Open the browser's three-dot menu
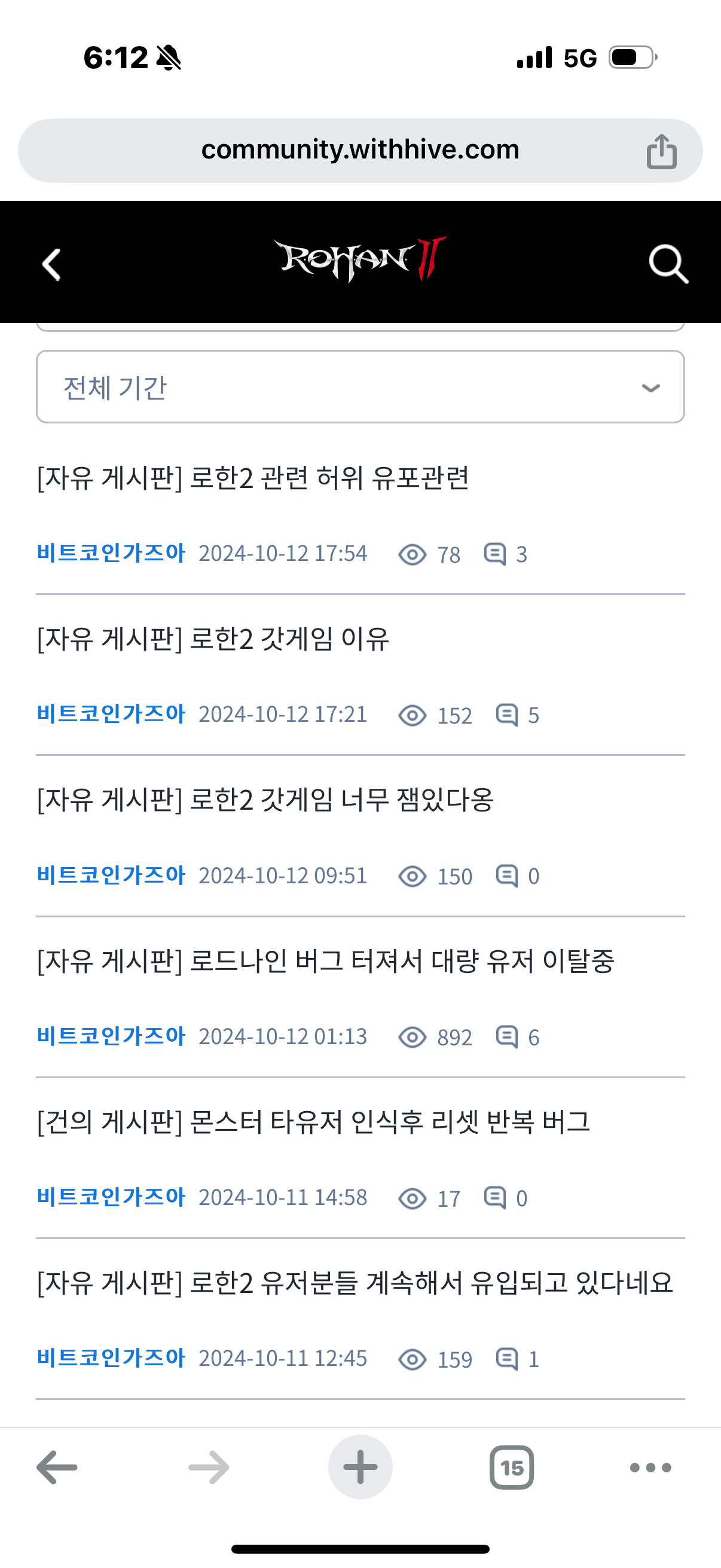Viewport: 721px width, 1568px height. tap(650, 1468)
